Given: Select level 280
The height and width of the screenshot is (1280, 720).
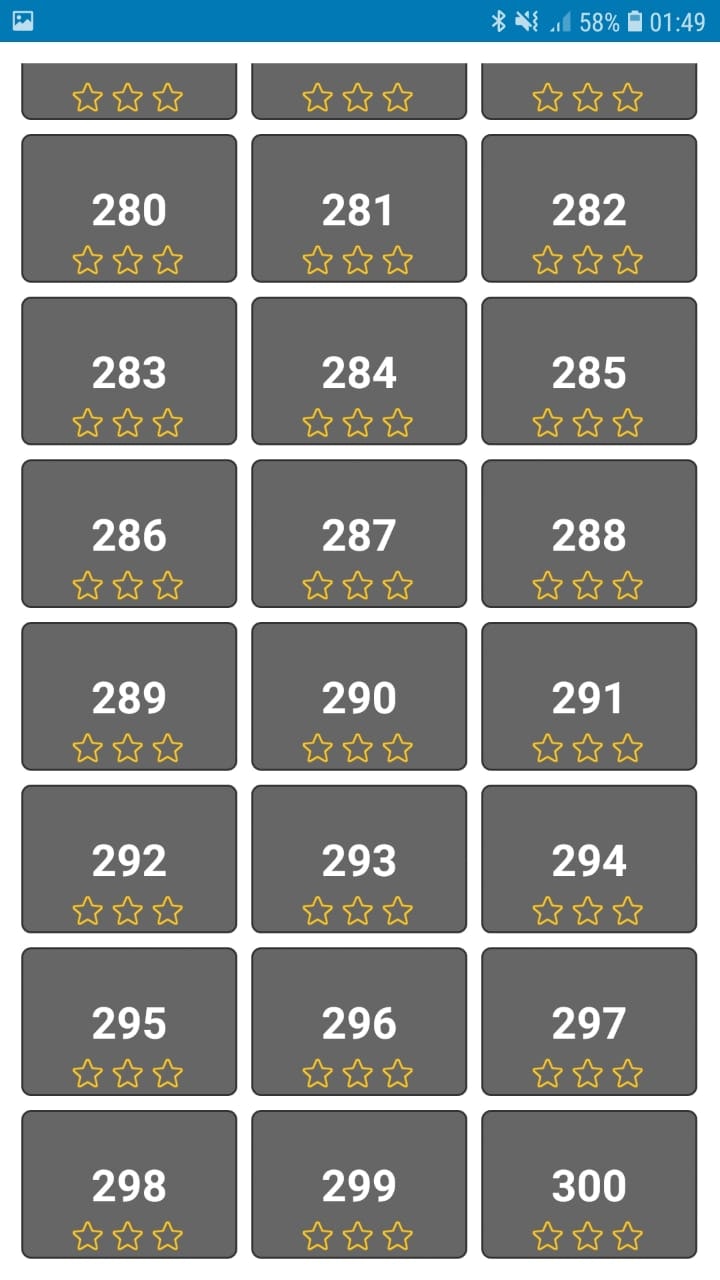Looking at the screenshot, I should [128, 208].
